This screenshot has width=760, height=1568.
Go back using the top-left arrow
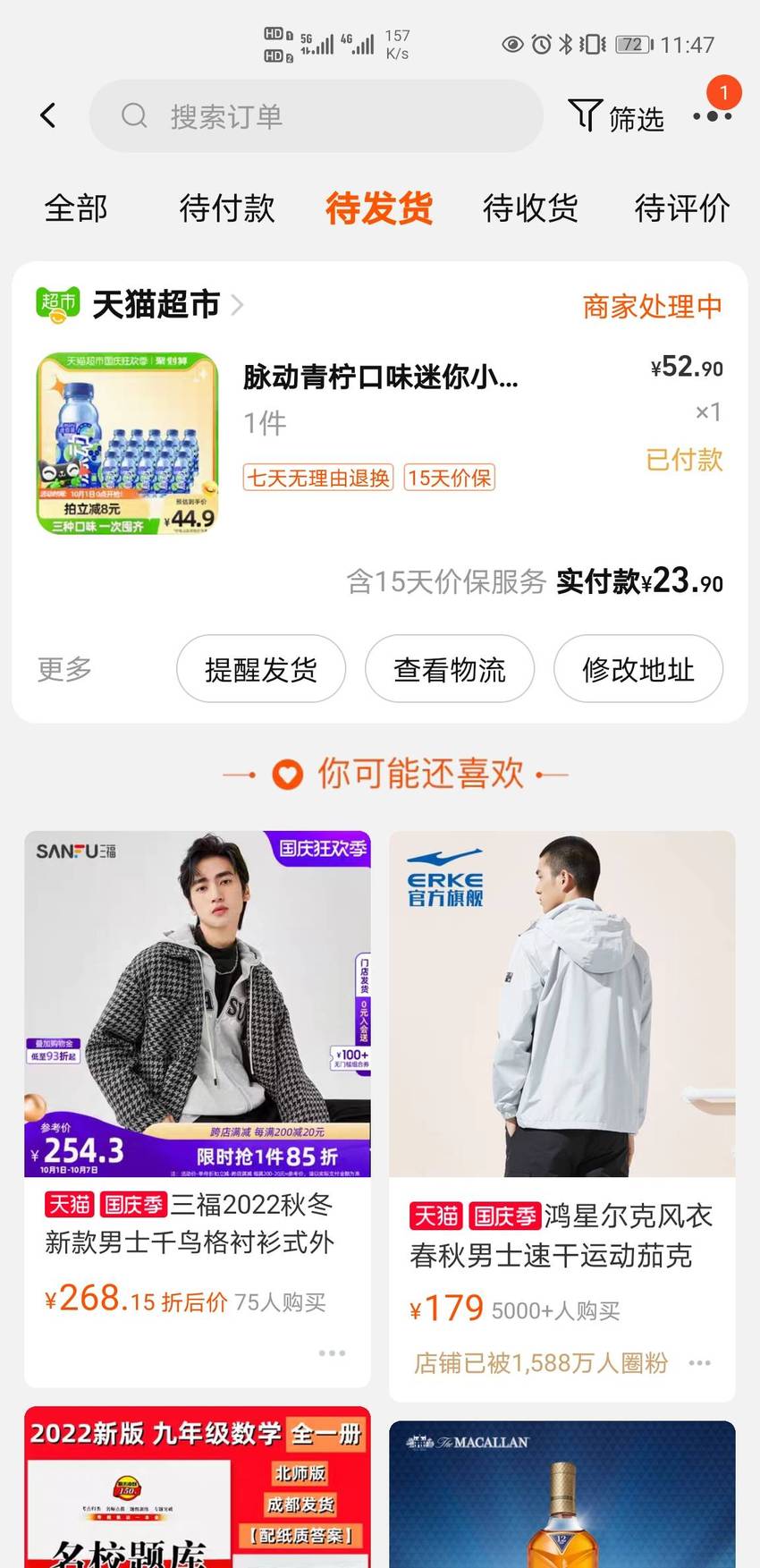[x=48, y=115]
